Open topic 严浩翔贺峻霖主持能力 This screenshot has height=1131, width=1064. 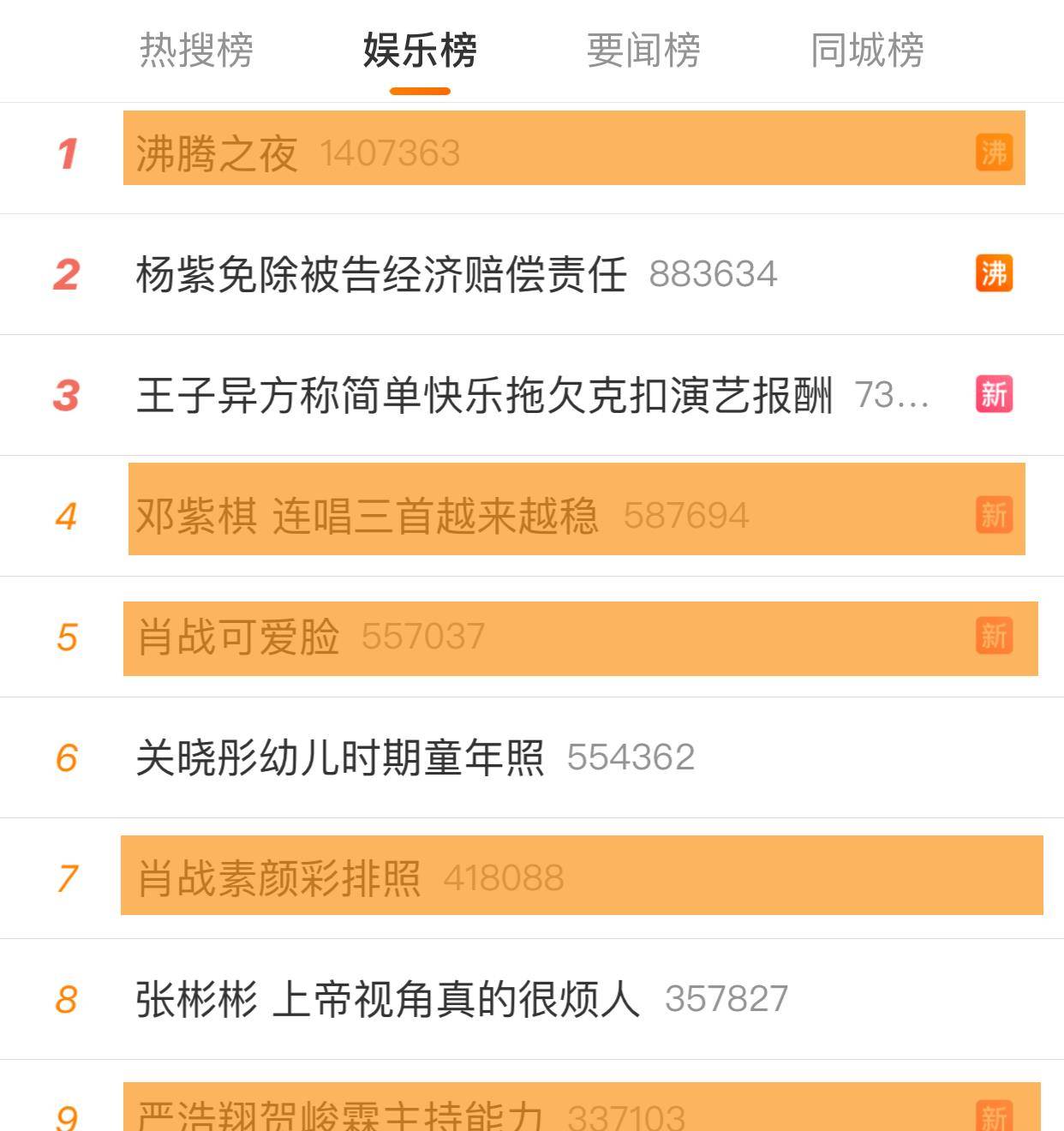(340, 1114)
